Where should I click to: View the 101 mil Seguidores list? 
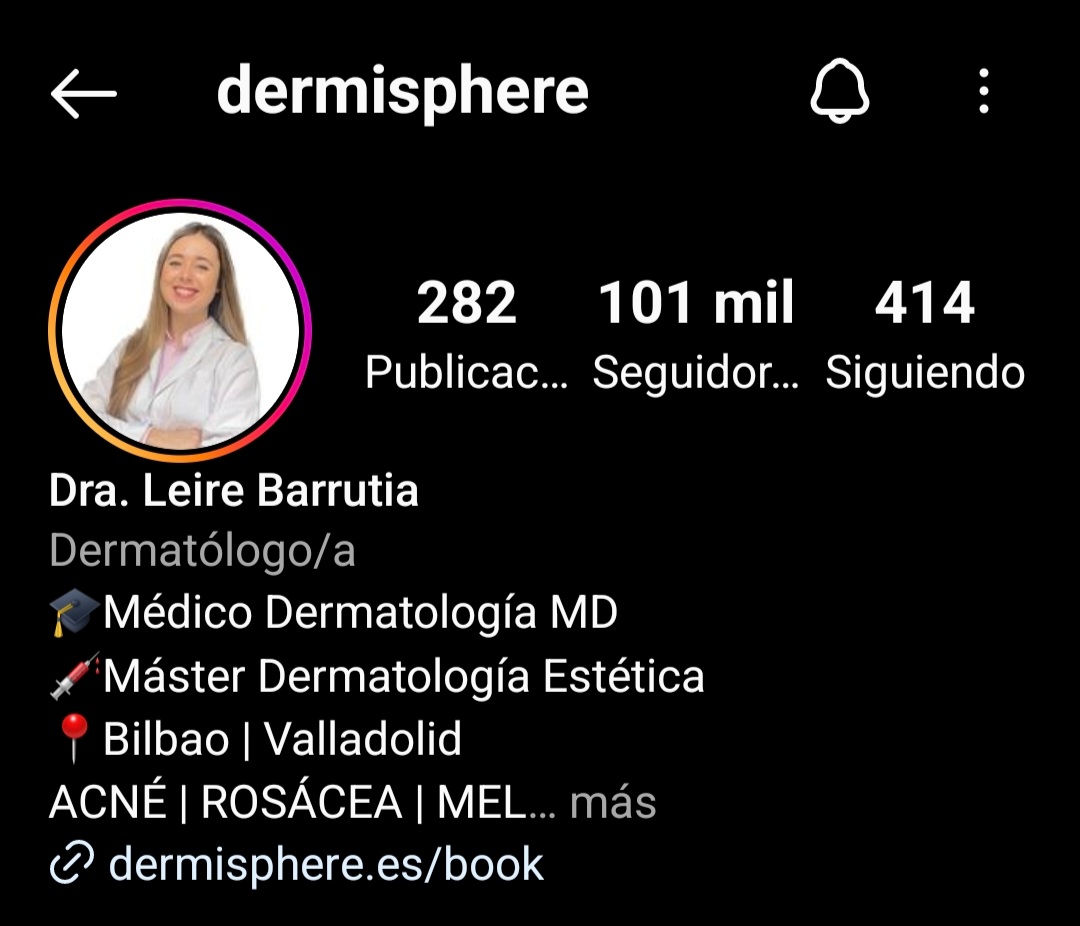coord(696,336)
